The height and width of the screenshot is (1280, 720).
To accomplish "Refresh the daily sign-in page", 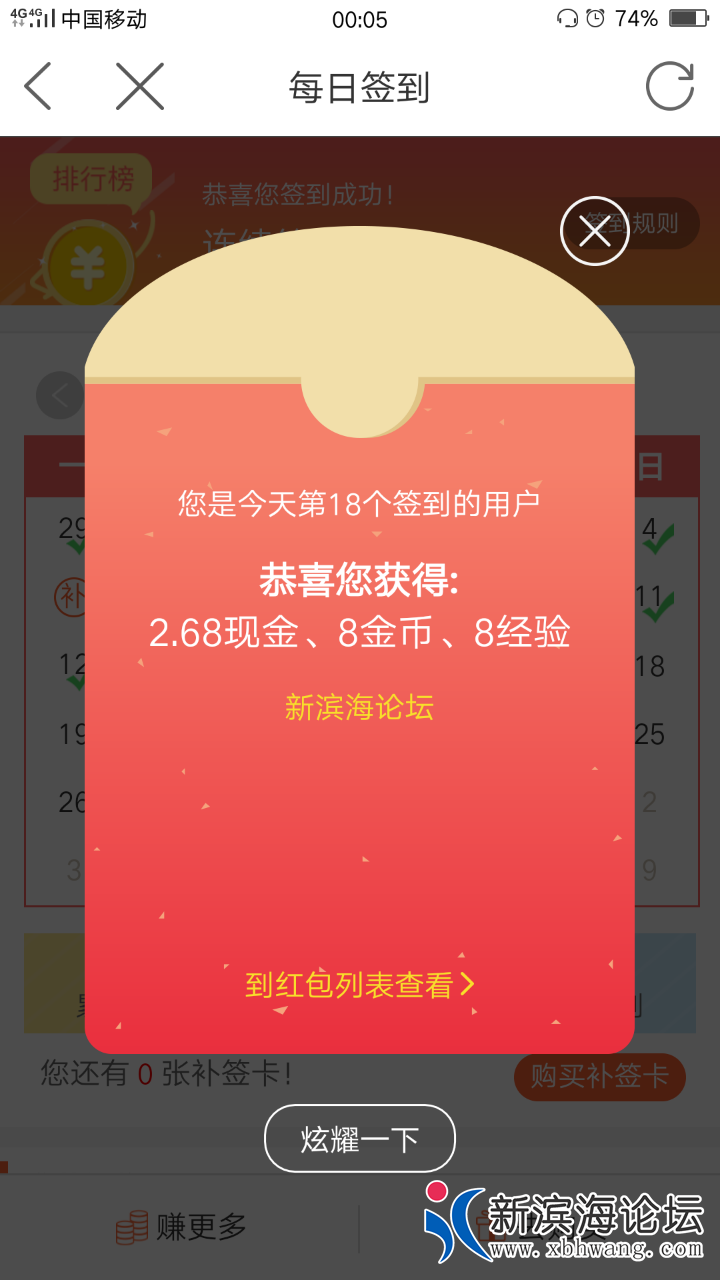I will tap(669, 87).
